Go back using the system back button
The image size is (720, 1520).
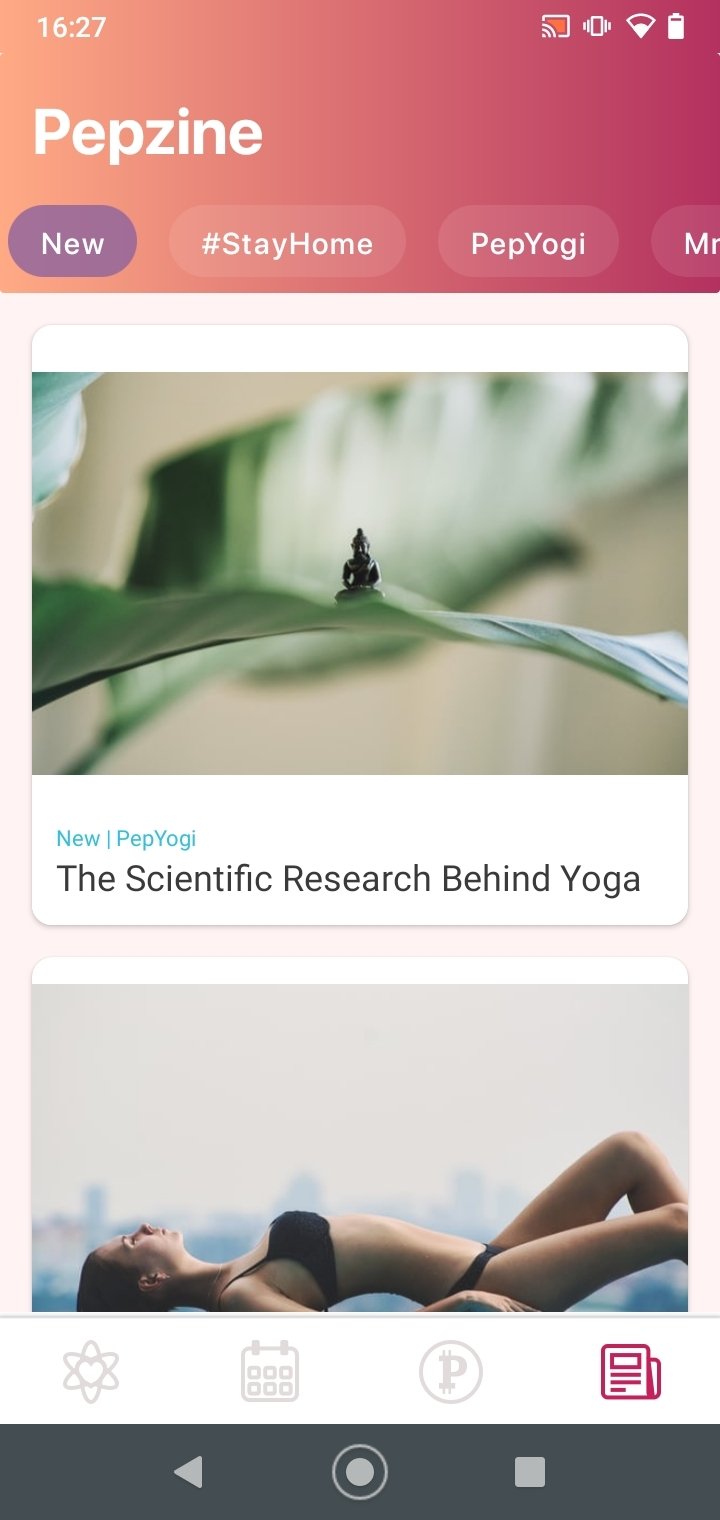(x=188, y=1472)
